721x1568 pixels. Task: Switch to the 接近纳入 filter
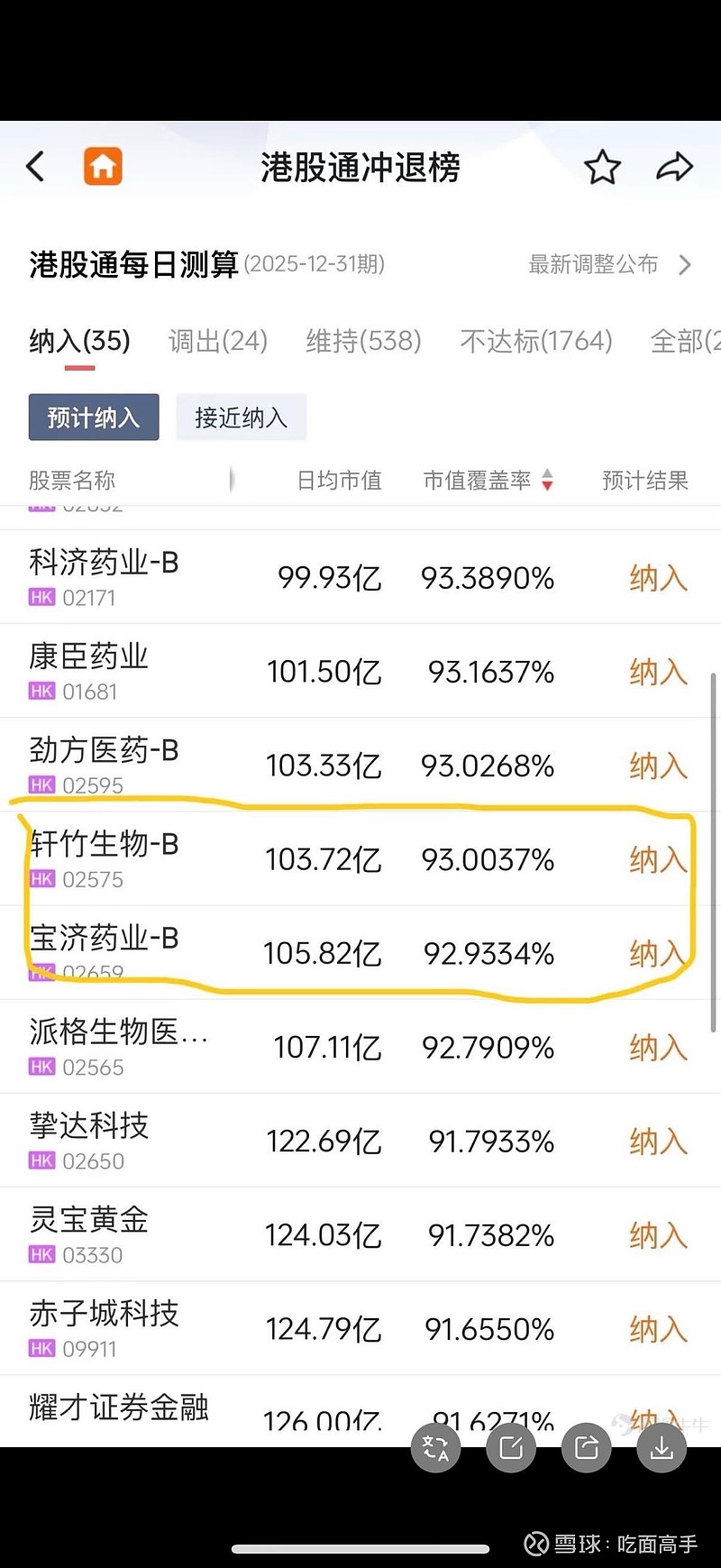pos(241,417)
